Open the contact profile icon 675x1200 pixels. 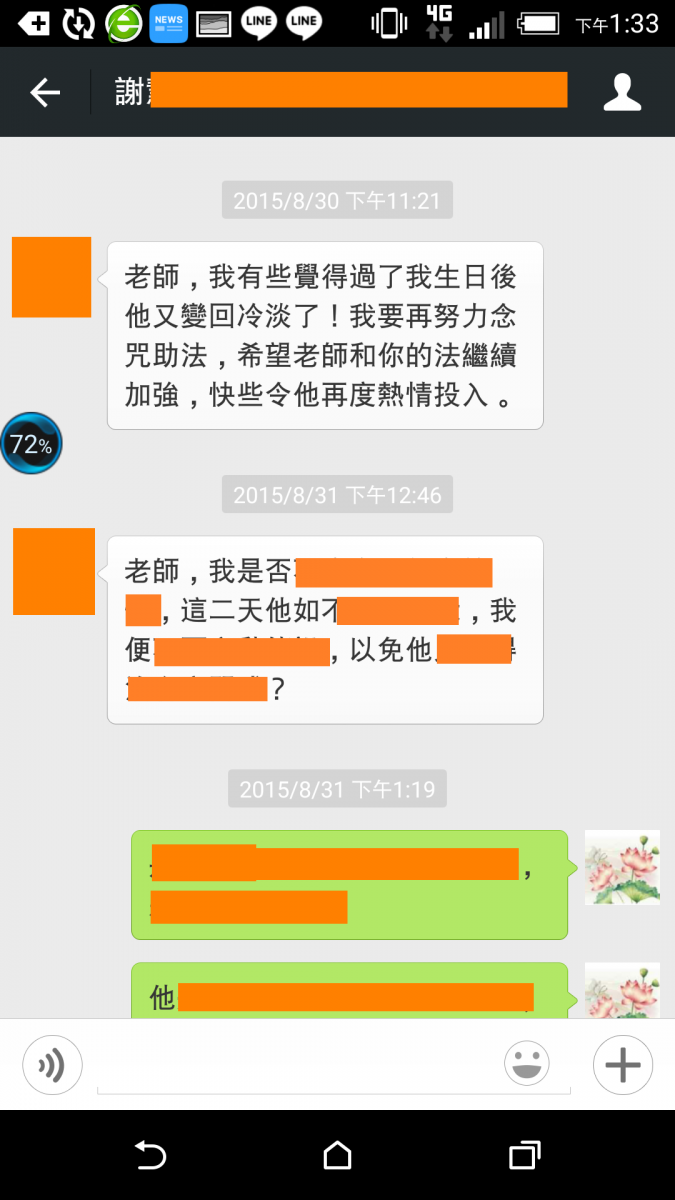pos(622,92)
